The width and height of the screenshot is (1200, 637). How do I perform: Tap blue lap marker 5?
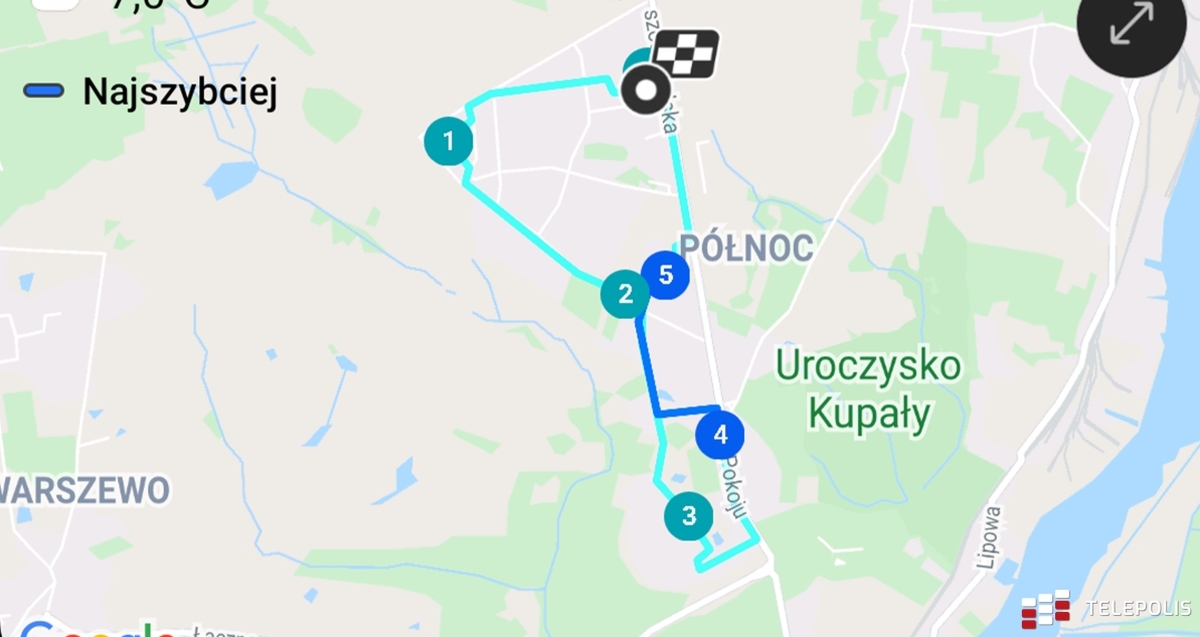pyautogui.click(x=666, y=274)
